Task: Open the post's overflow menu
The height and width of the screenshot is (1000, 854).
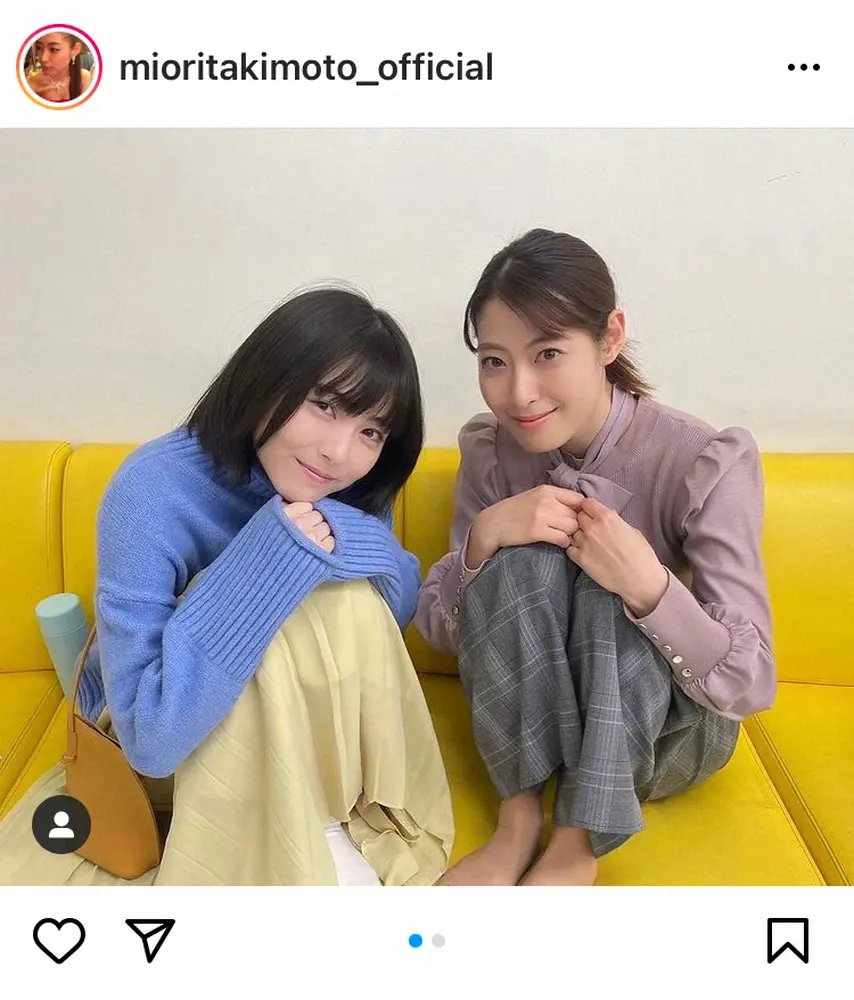Action: [x=803, y=67]
